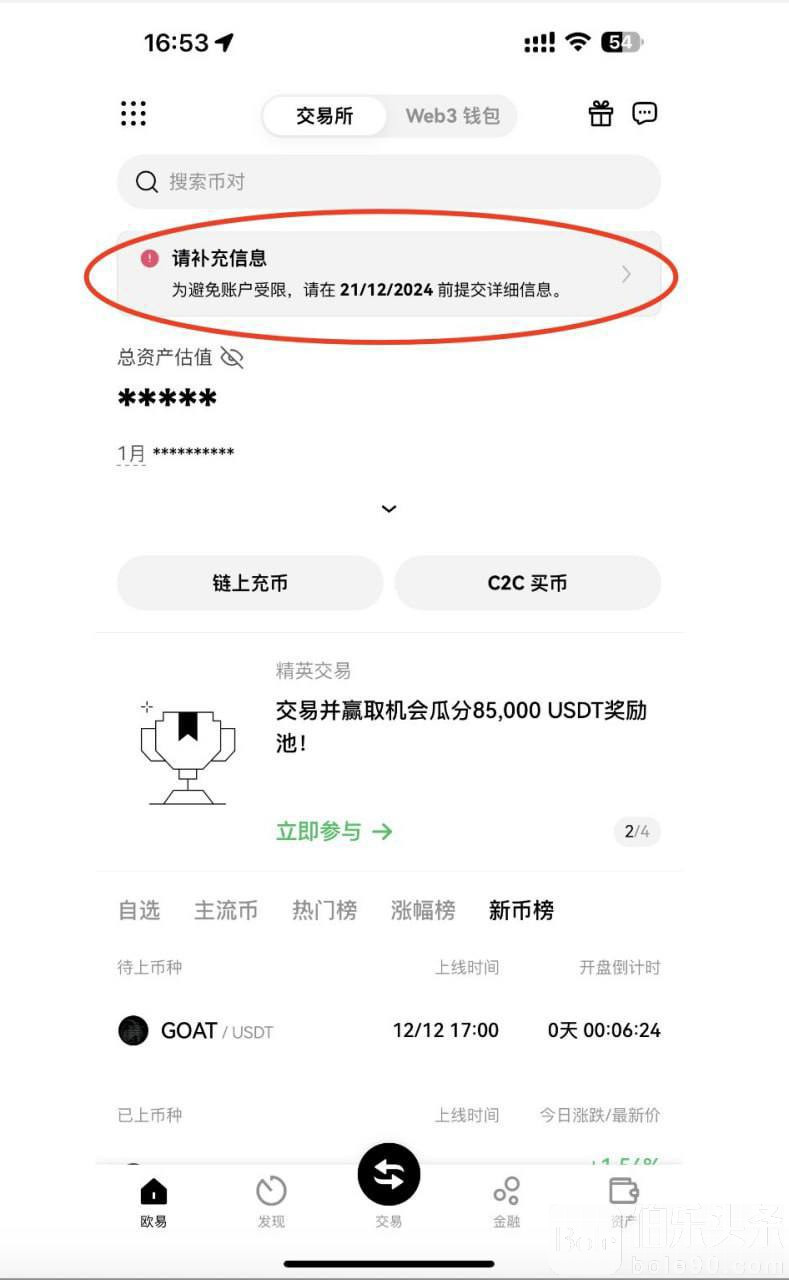Switch to the 热门榜 tab
The height and width of the screenshot is (1280, 789).
(x=324, y=910)
